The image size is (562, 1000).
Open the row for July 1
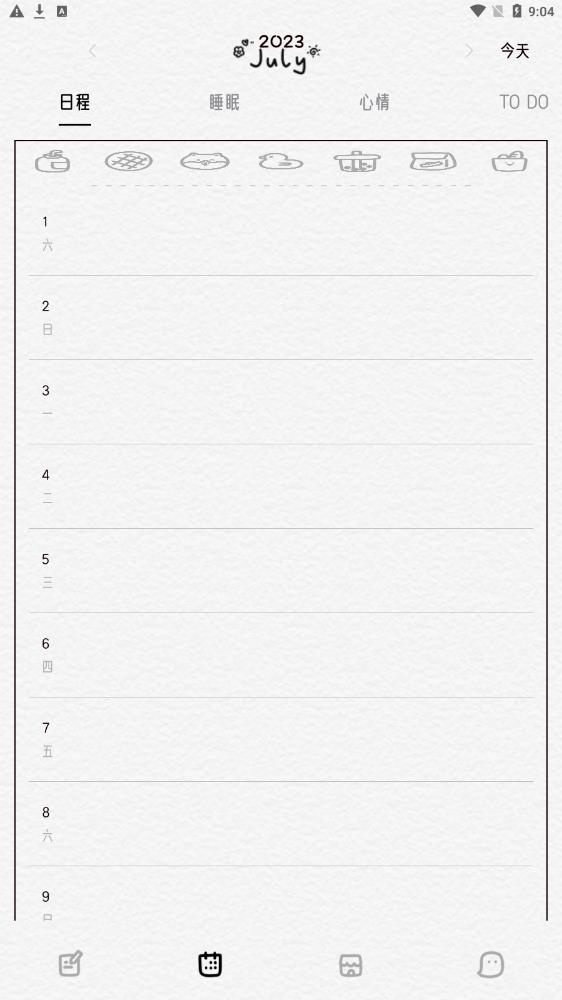(x=281, y=233)
